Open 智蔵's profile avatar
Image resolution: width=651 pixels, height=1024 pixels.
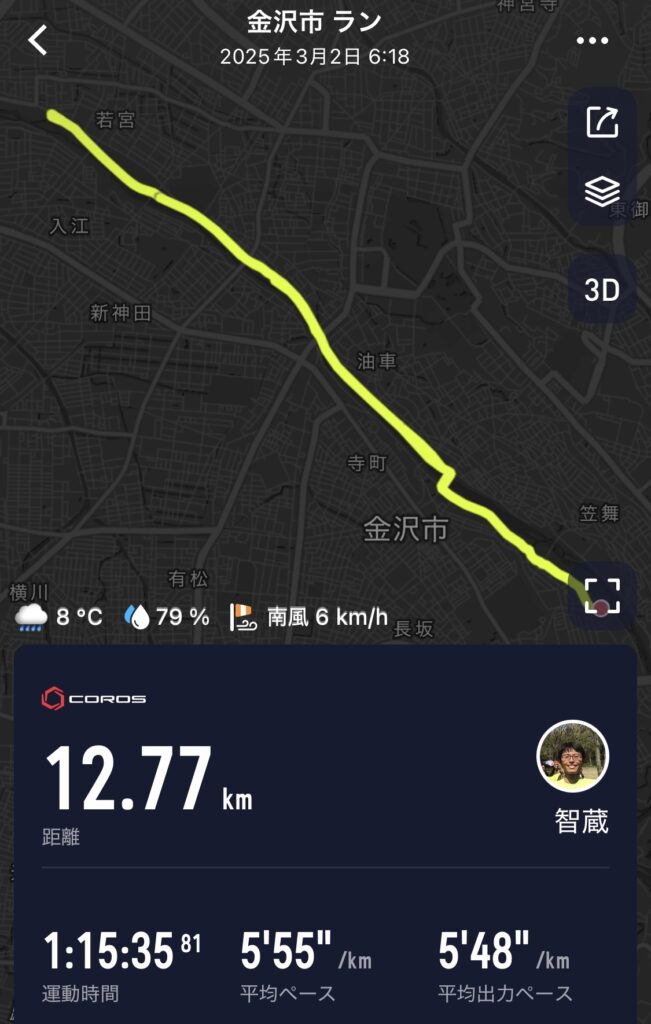point(573,756)
